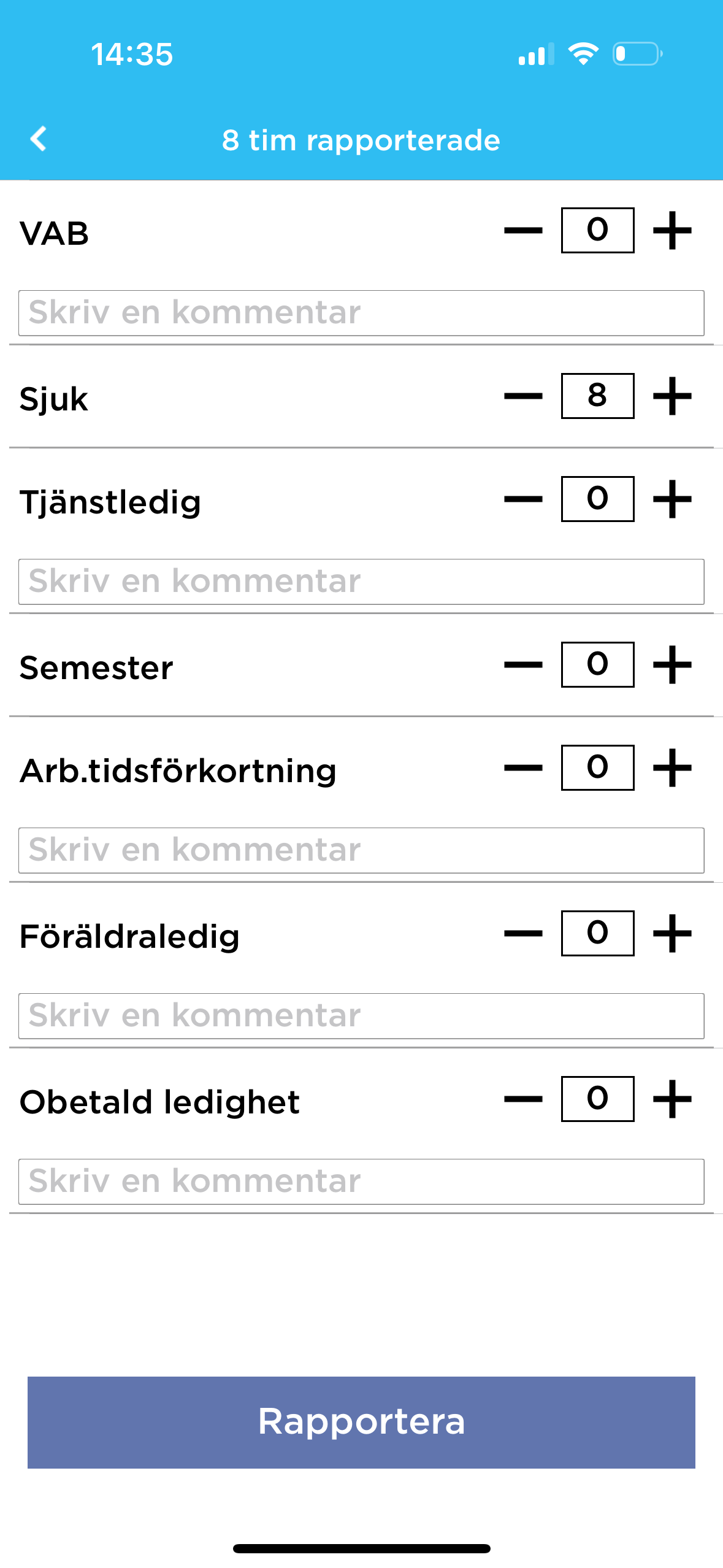723x1568 pixels.
Task: Increase Föräldraledig hours with plus
Action: 672,934
